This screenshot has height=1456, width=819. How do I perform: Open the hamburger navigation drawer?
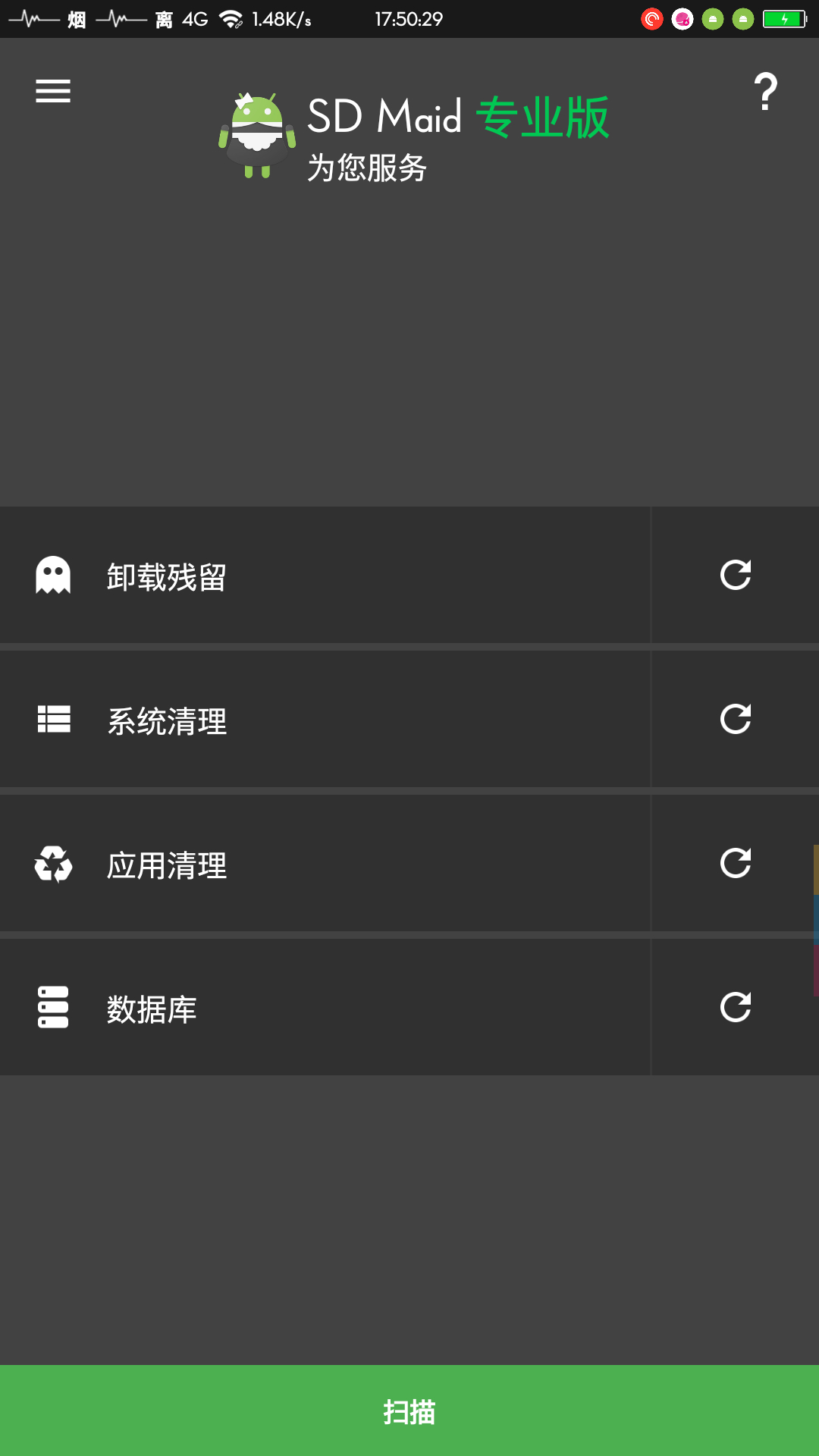53,91
